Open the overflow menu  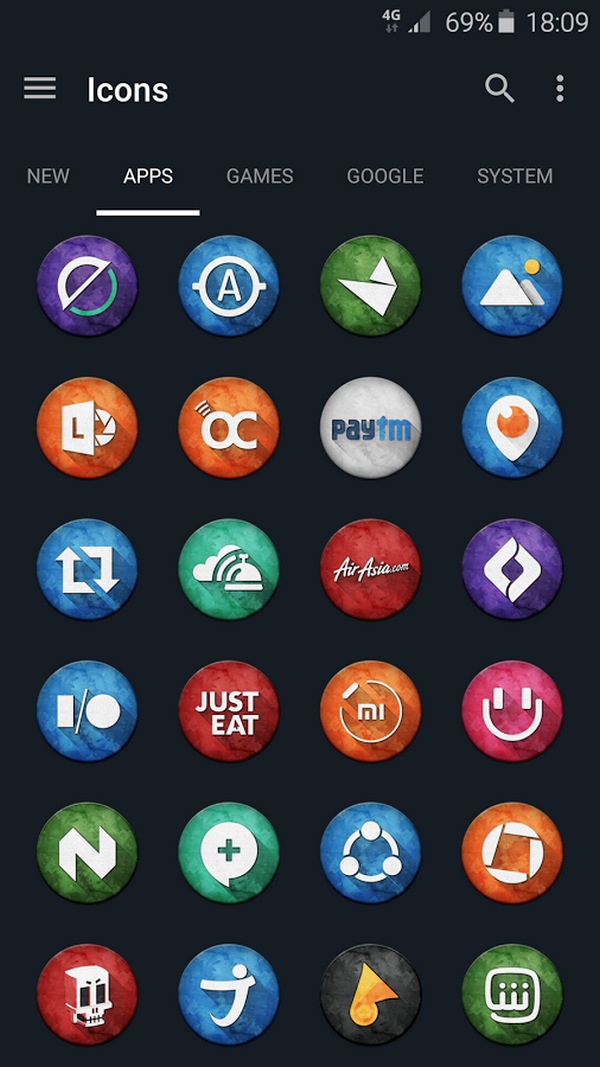click(x=559, y=88)
